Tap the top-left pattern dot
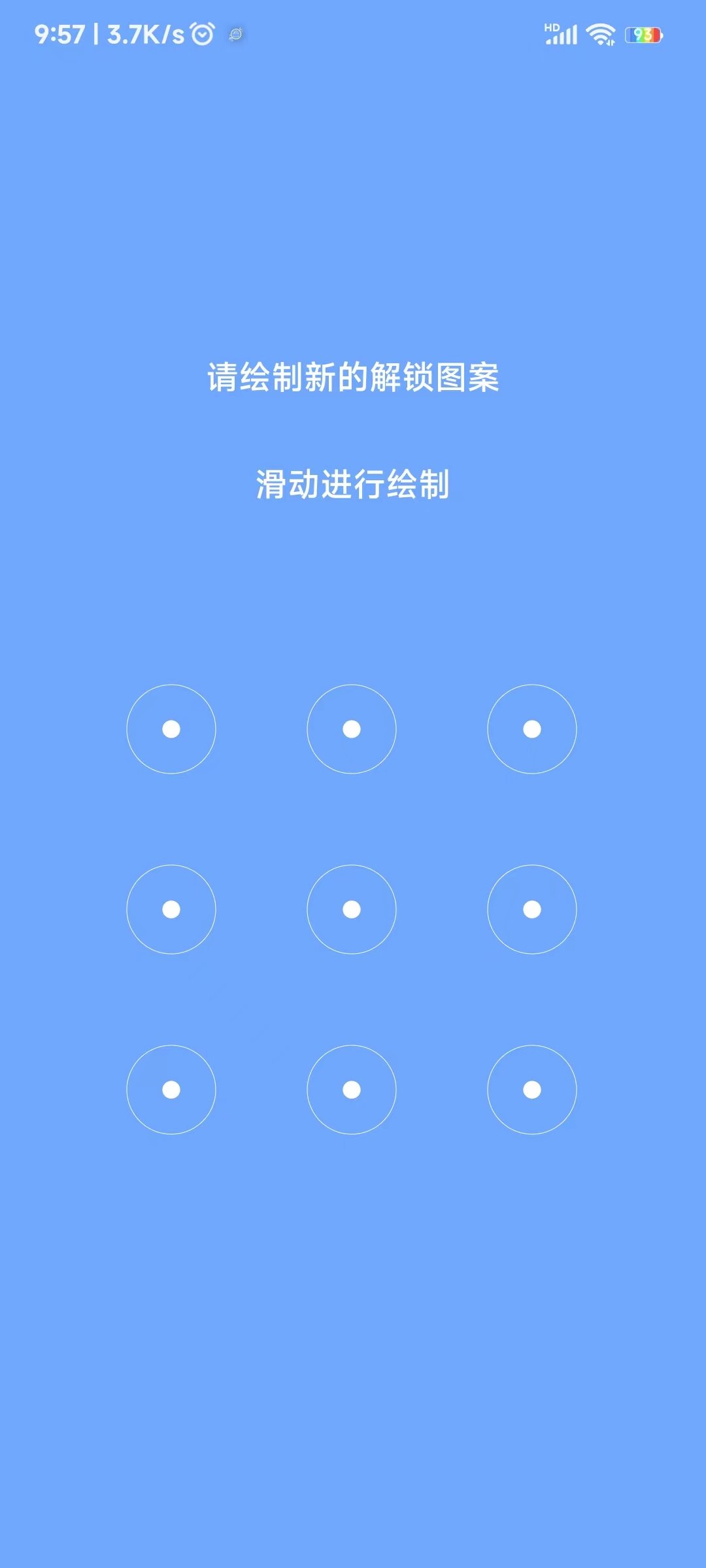706x1568 pixels. 171,729
